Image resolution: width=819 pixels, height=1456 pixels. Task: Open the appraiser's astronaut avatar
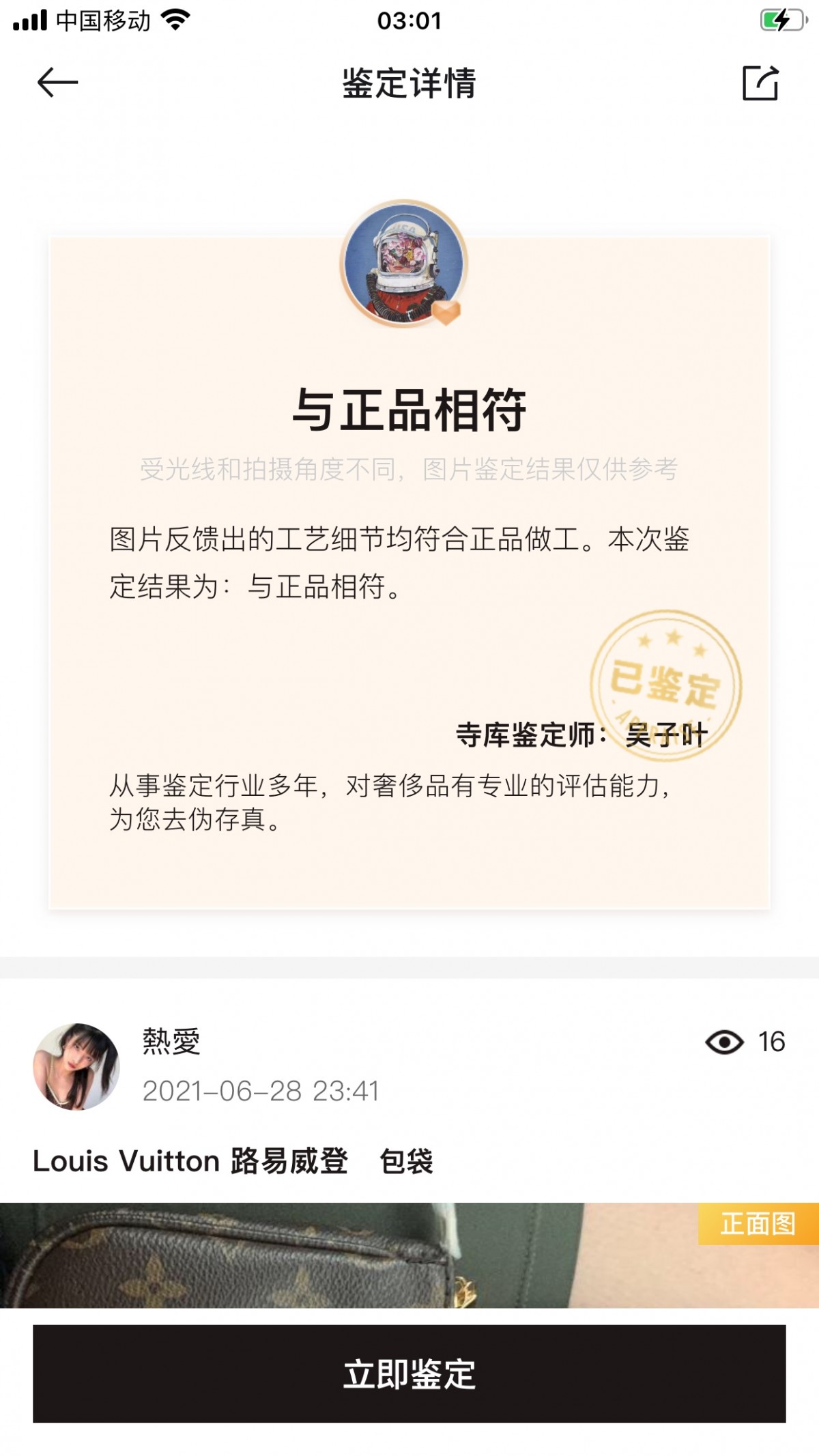404,263
